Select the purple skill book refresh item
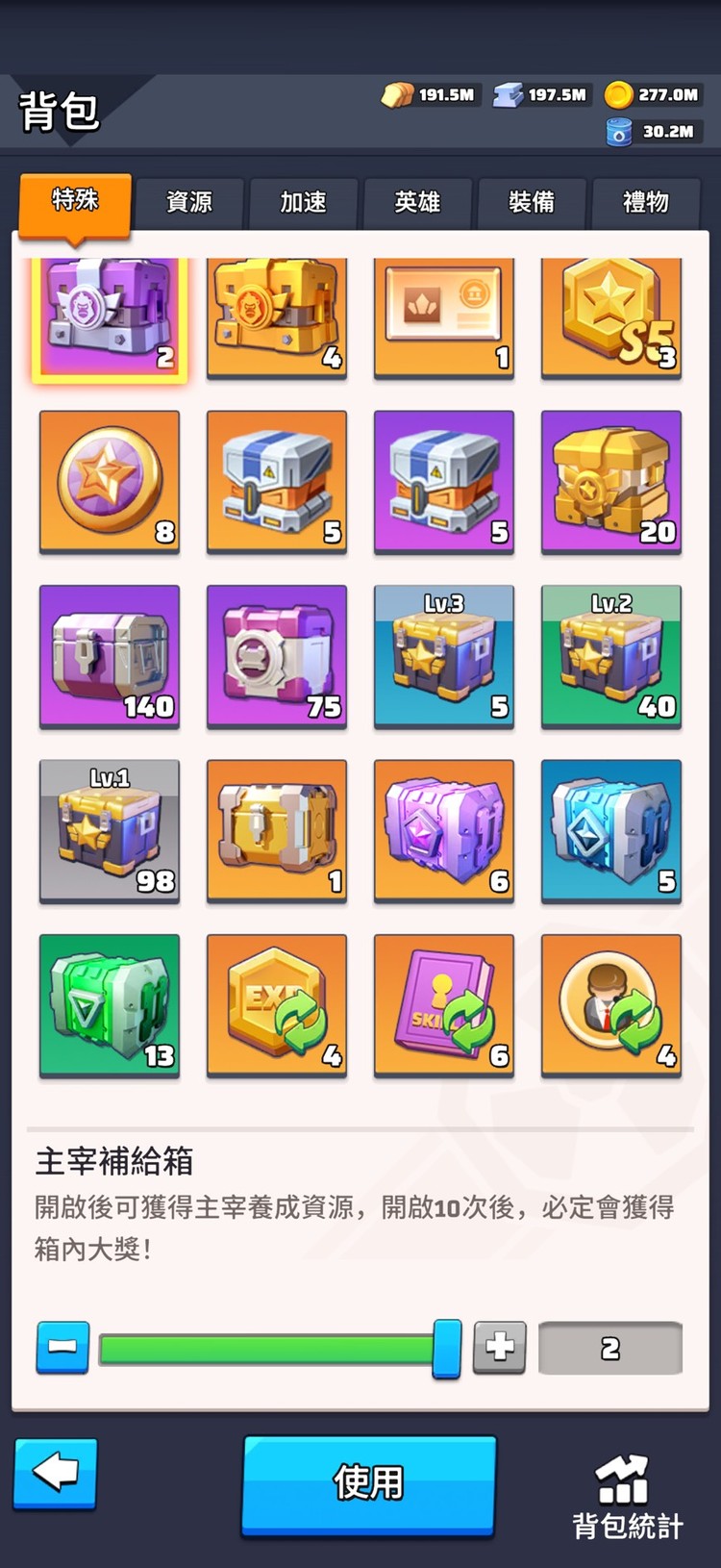The image size is (721, 1568). tap(444, 1004)
